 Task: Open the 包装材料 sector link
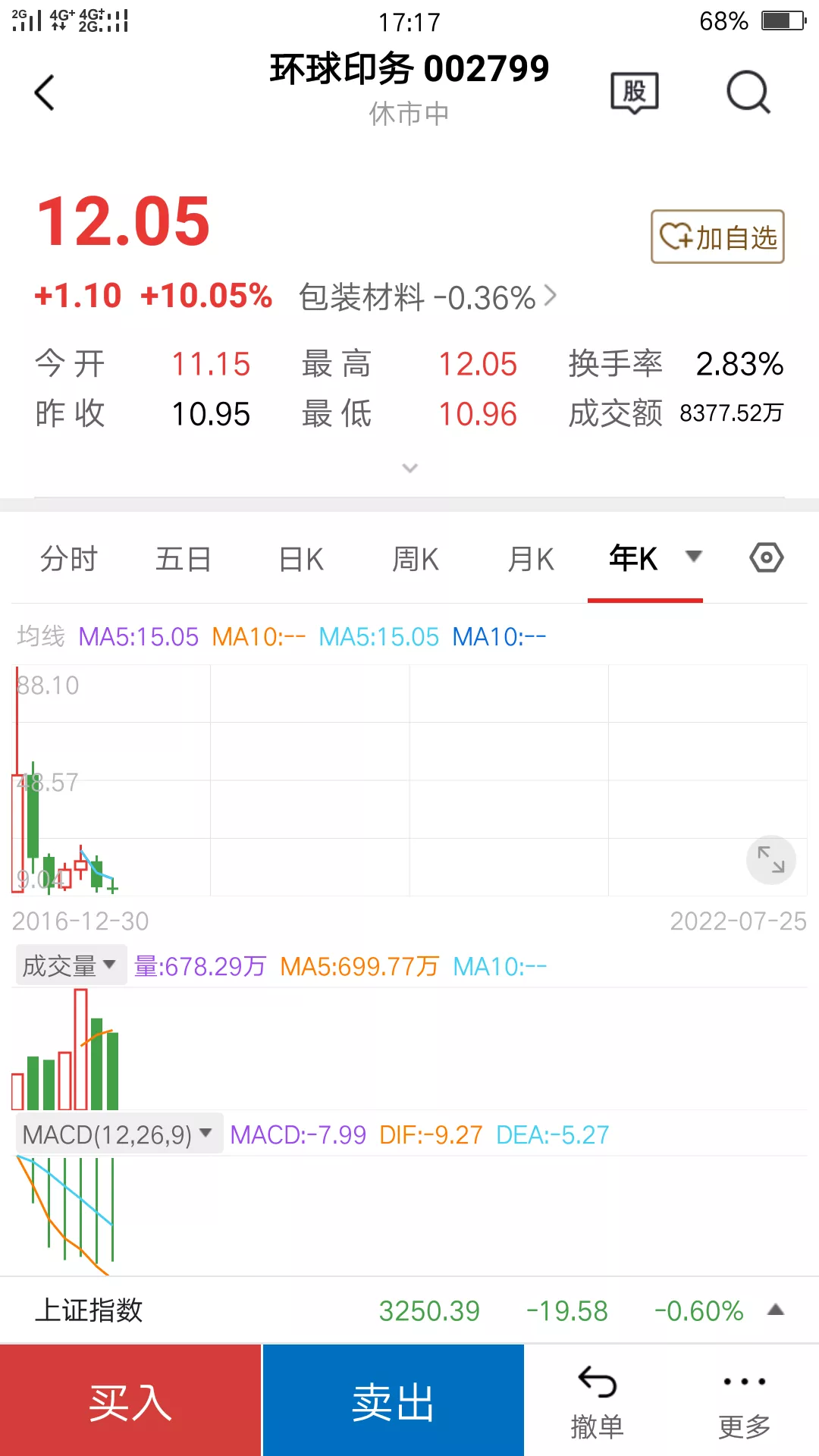tap(427, 297)
